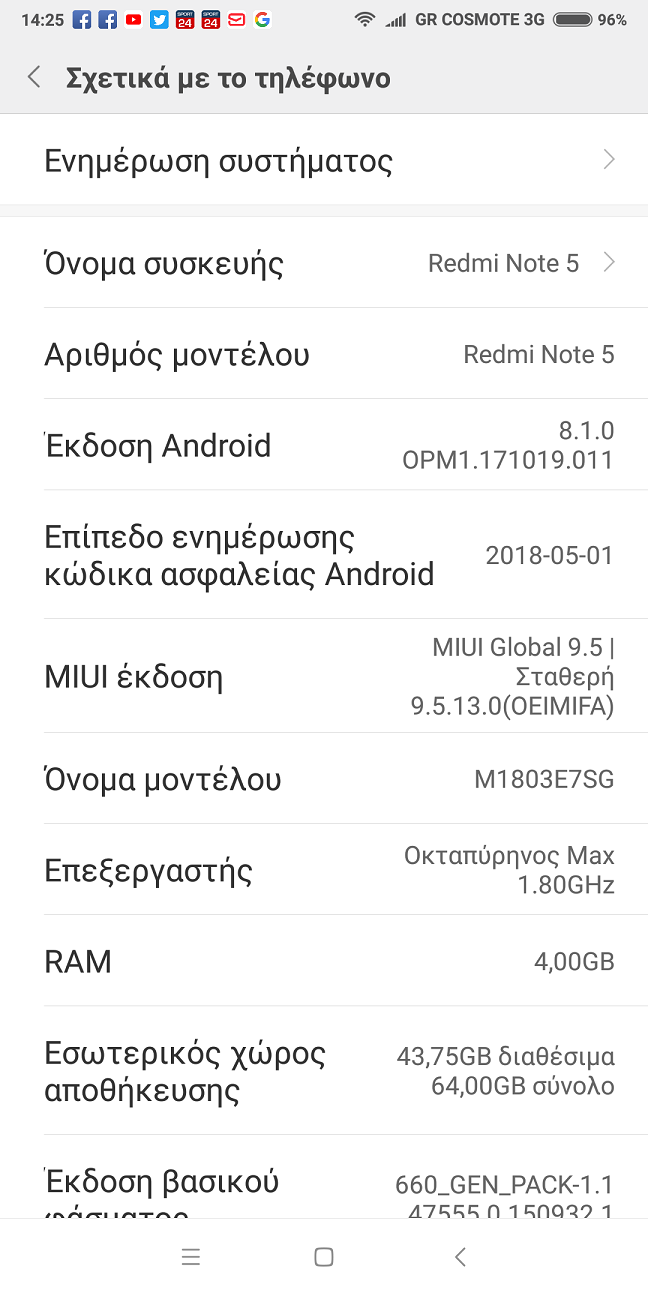
Task: Tap the system home button
Action: (323, 1258)
